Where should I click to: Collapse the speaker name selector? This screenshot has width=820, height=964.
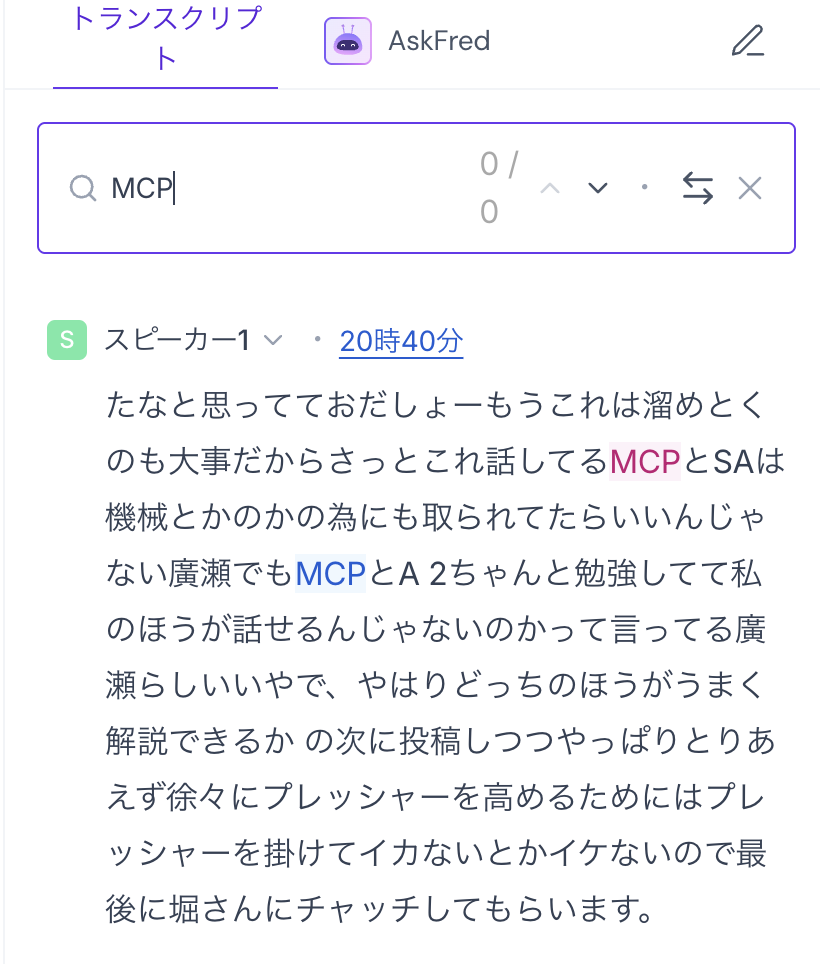(x=273, y=341)
